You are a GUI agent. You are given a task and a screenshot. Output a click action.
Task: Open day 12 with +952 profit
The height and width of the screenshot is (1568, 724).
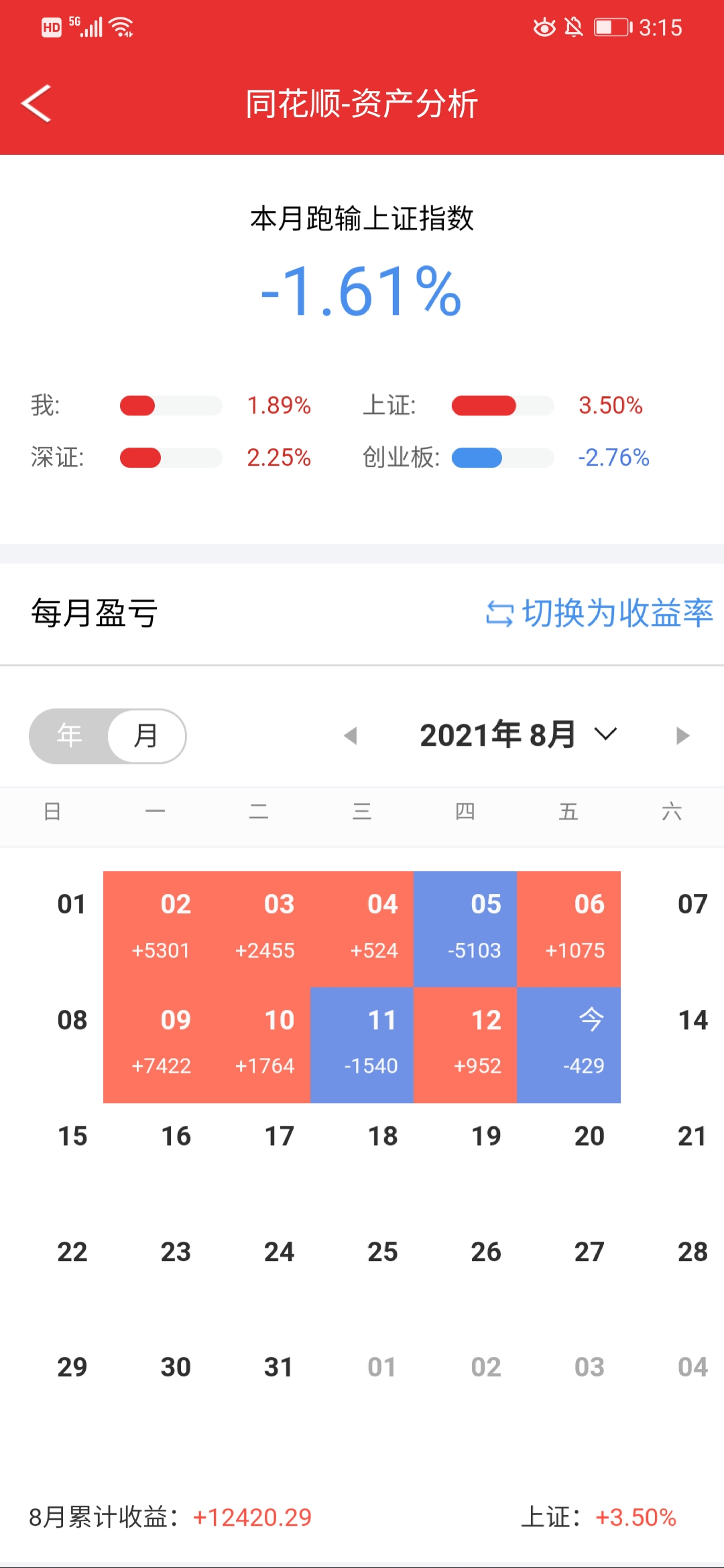pos(465,1045)
